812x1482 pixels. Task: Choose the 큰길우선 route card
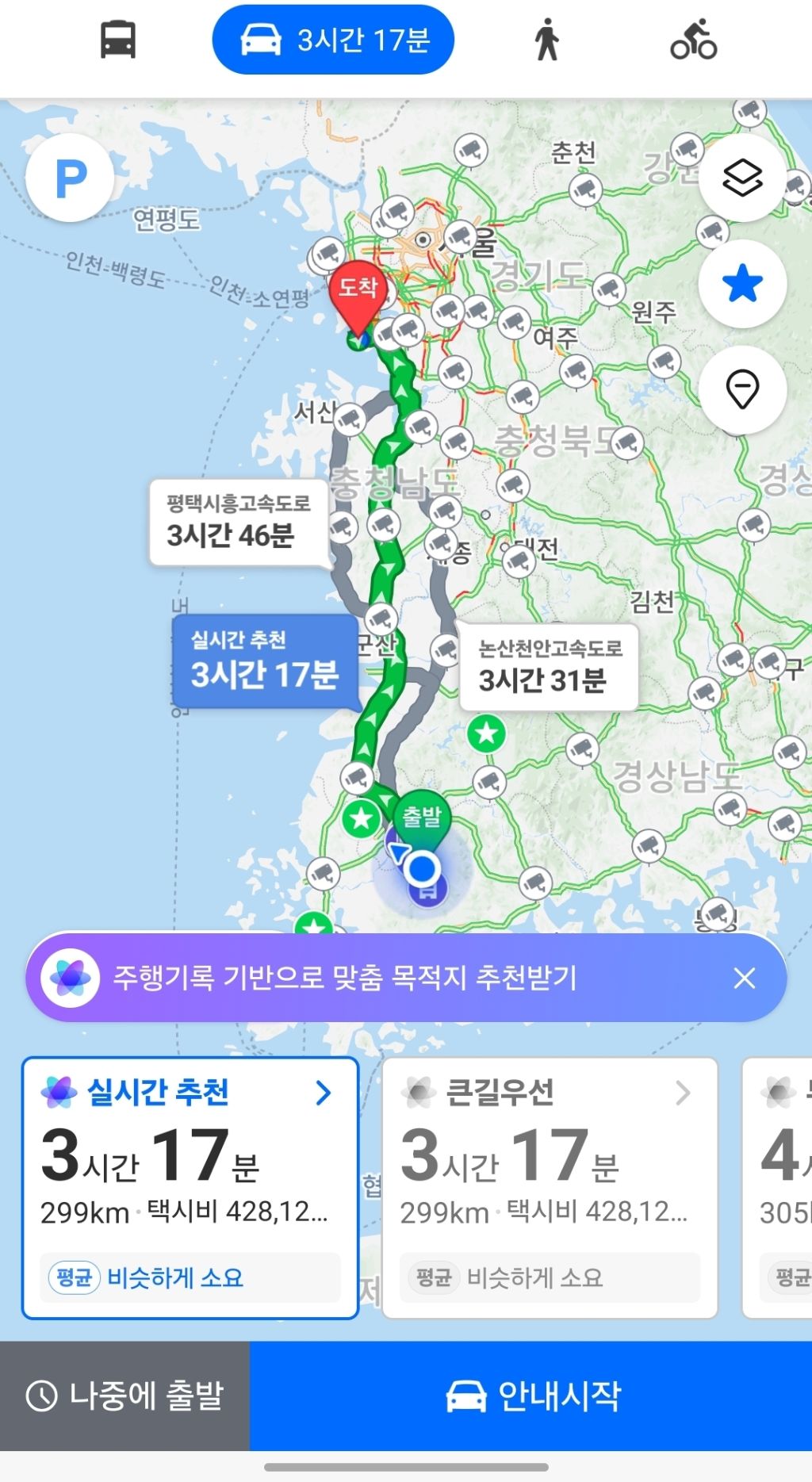coord(550,1187)
